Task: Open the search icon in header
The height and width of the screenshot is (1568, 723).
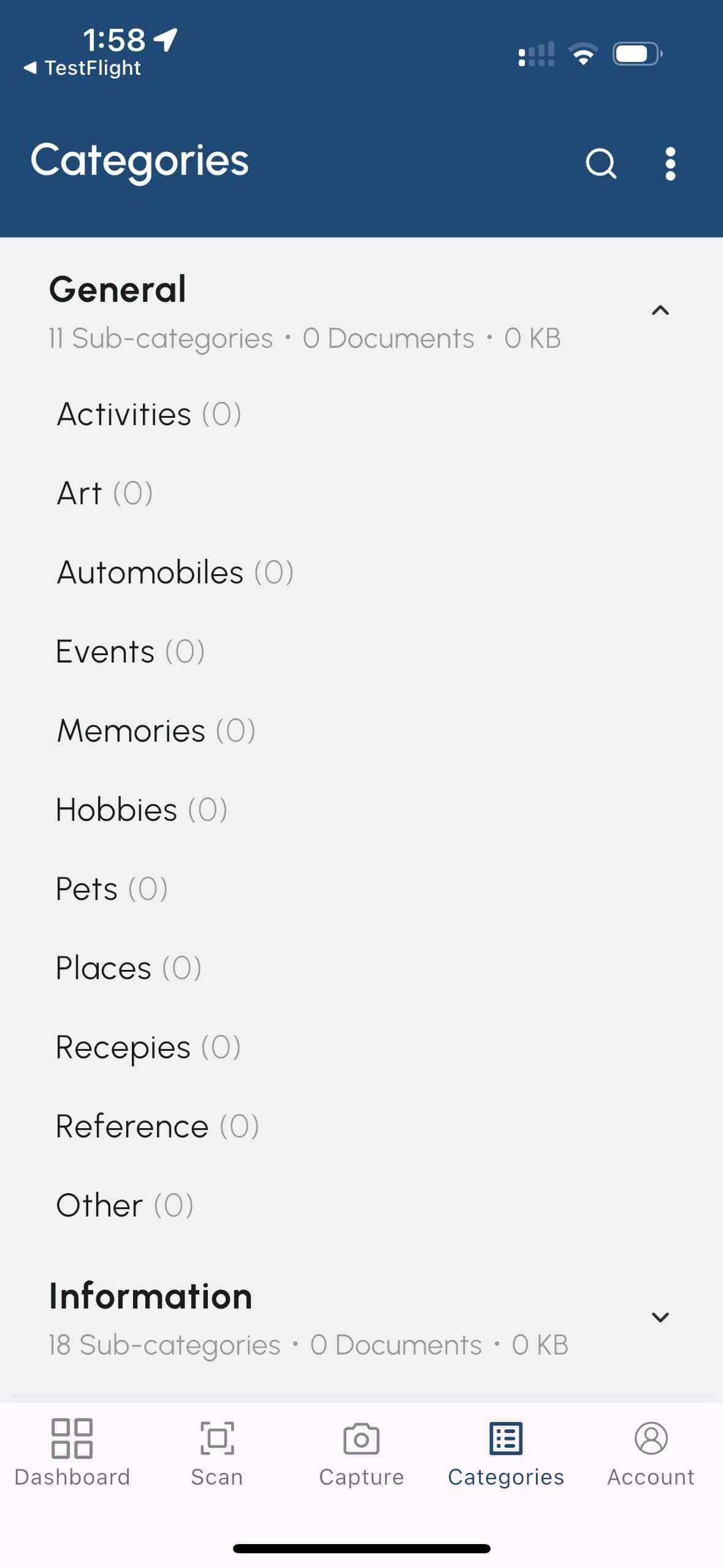Action: coord(600,163)
